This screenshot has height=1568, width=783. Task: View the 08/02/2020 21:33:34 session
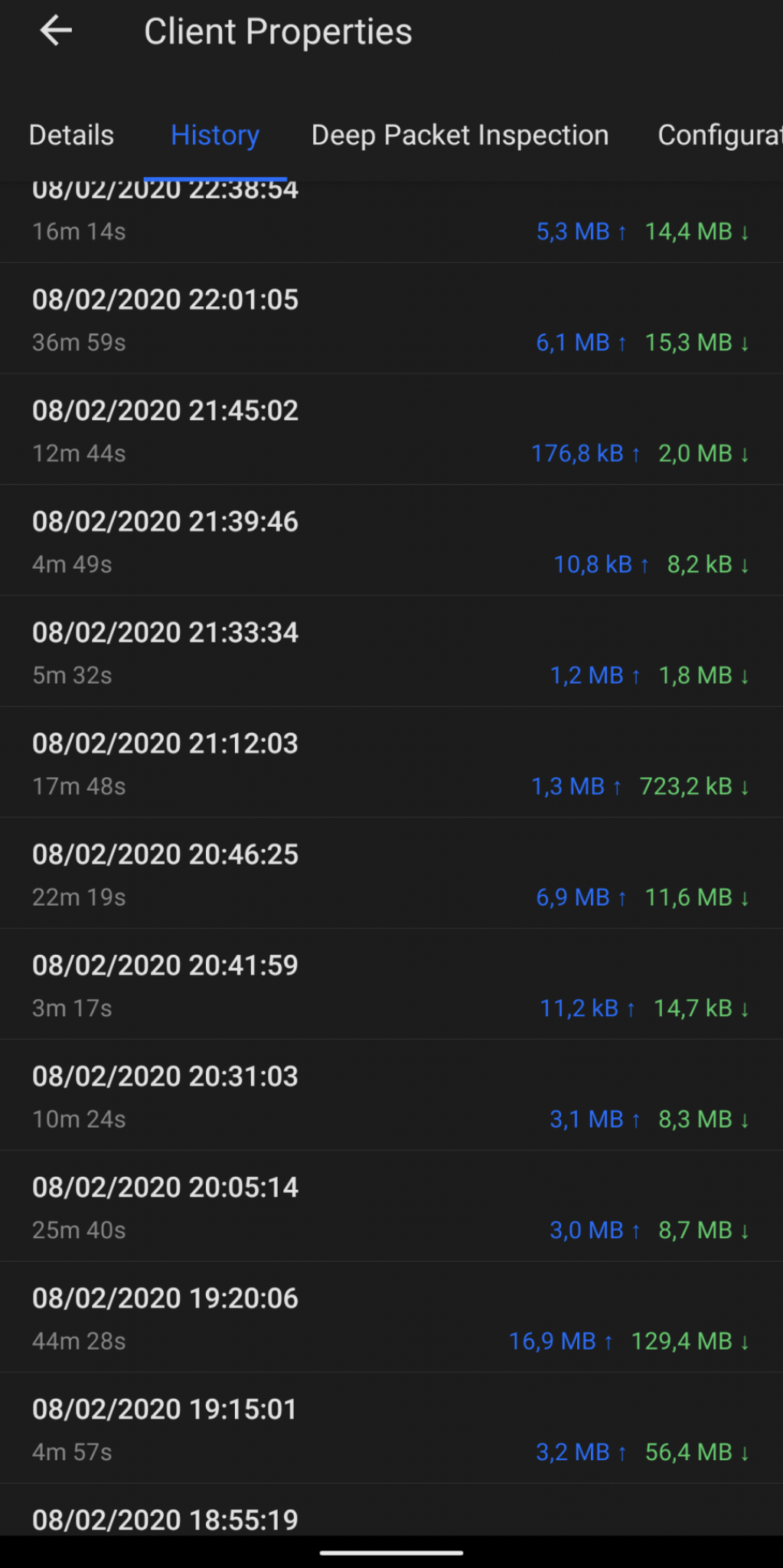point(391,652)
